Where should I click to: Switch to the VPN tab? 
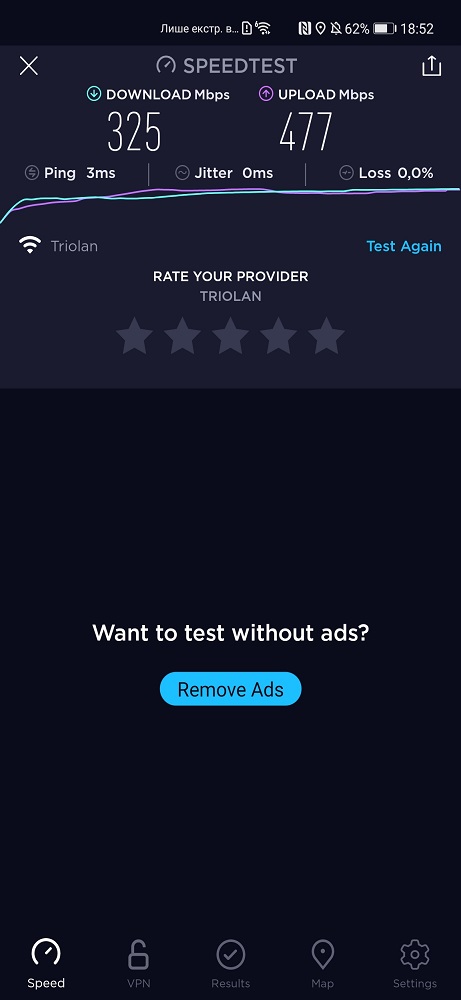pyautogui.click(x=138, y=963)
